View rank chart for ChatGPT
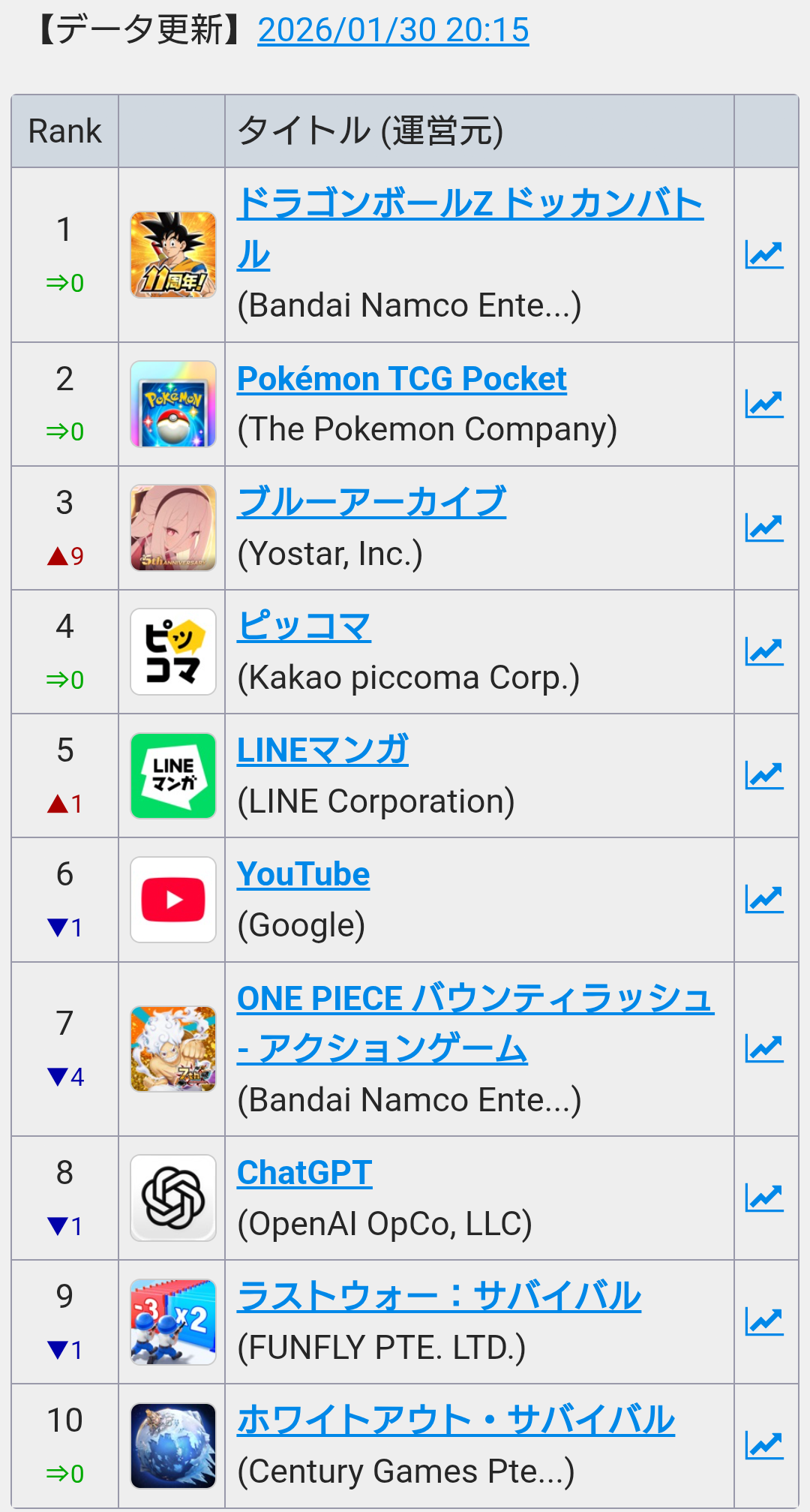810x1512 pixels. [x=764, y=1198]
